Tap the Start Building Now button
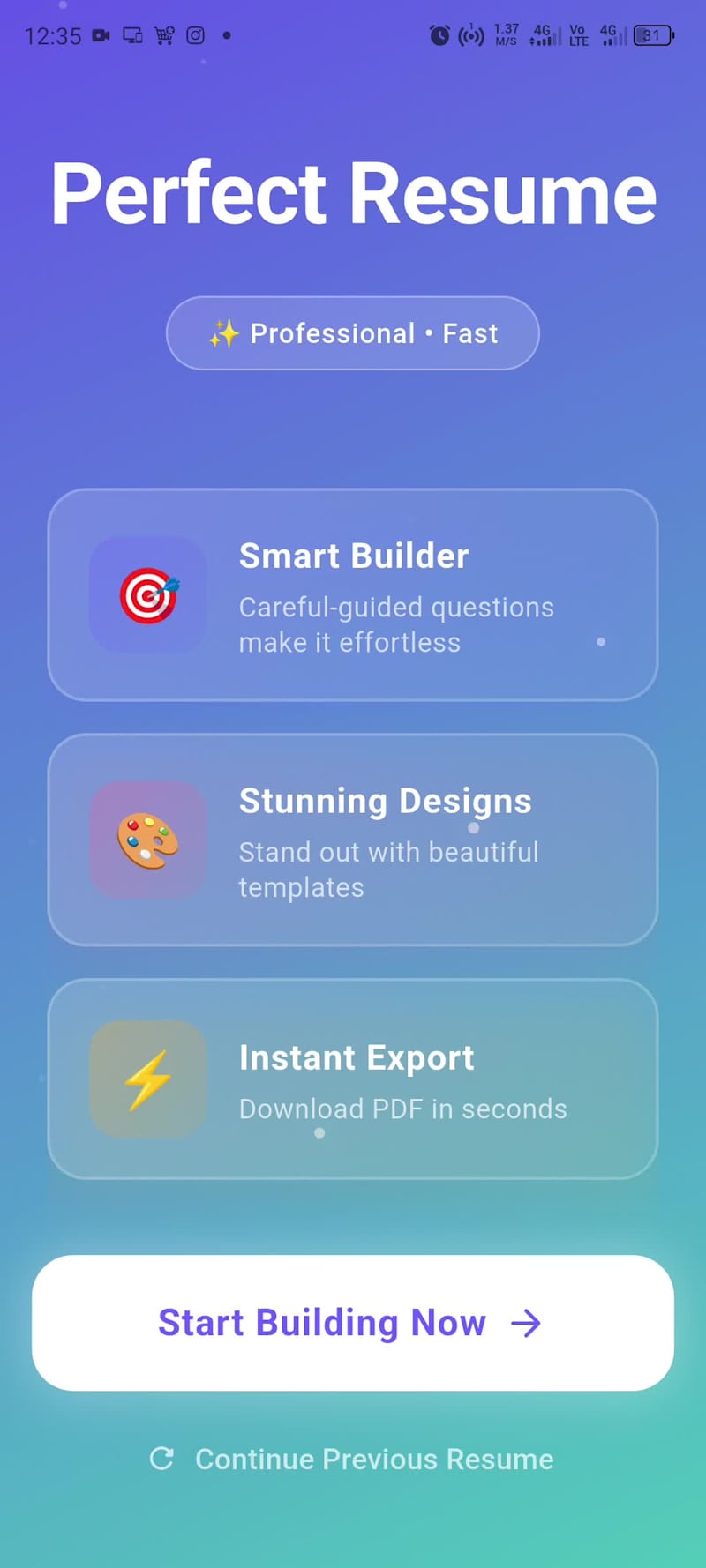This screenshot has width=706, height=1568. [x=352, y=1322]
